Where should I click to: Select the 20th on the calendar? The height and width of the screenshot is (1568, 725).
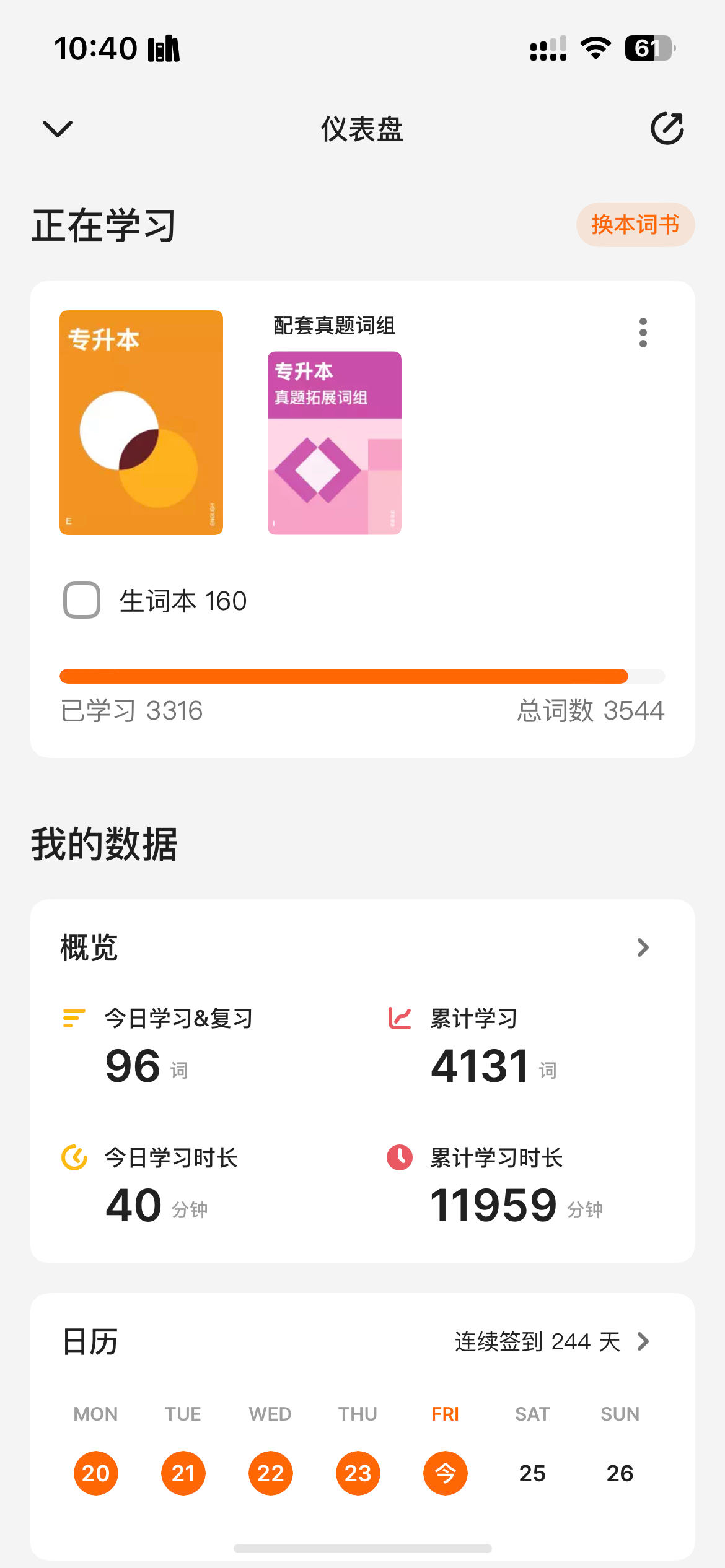pyautogui.click(x=96, y=1473)
